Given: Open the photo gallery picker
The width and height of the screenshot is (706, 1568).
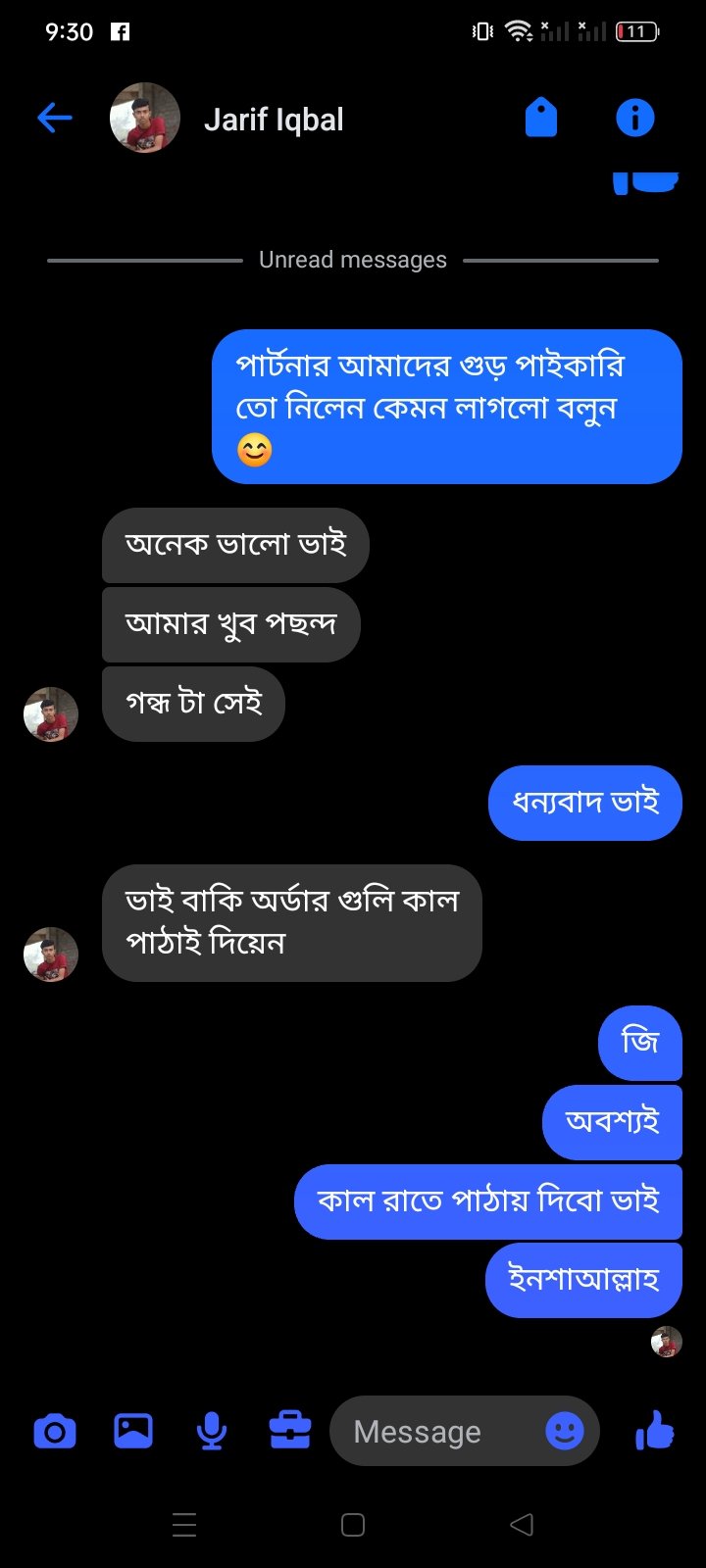Looking at the screenshot, I should [x=132, y=1431].
